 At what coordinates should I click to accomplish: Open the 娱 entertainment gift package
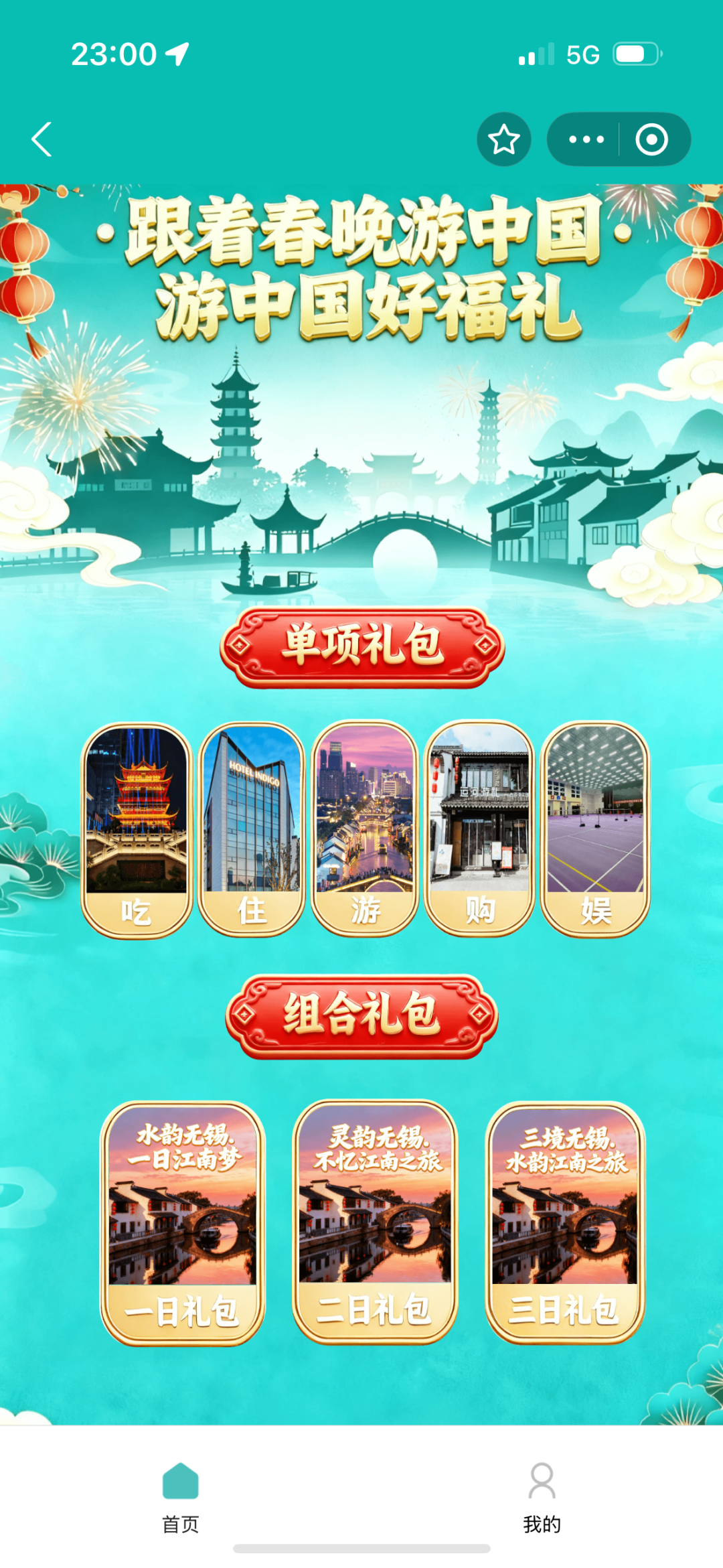click(x=595, y=831)
